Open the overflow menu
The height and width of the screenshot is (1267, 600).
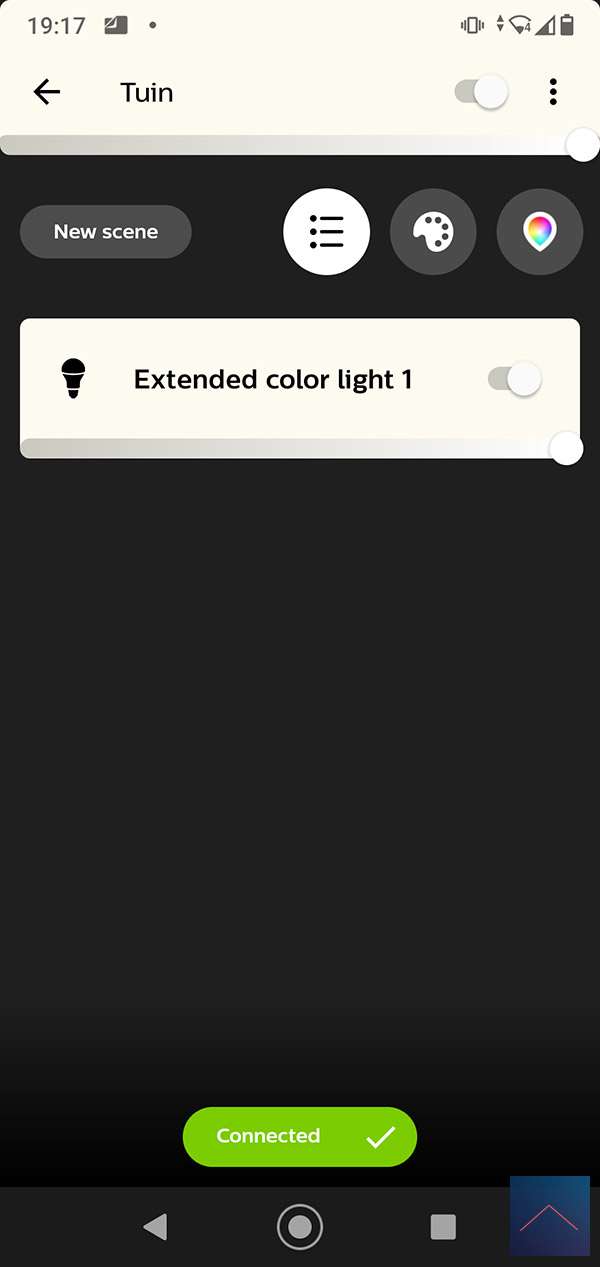click(553, 92)
